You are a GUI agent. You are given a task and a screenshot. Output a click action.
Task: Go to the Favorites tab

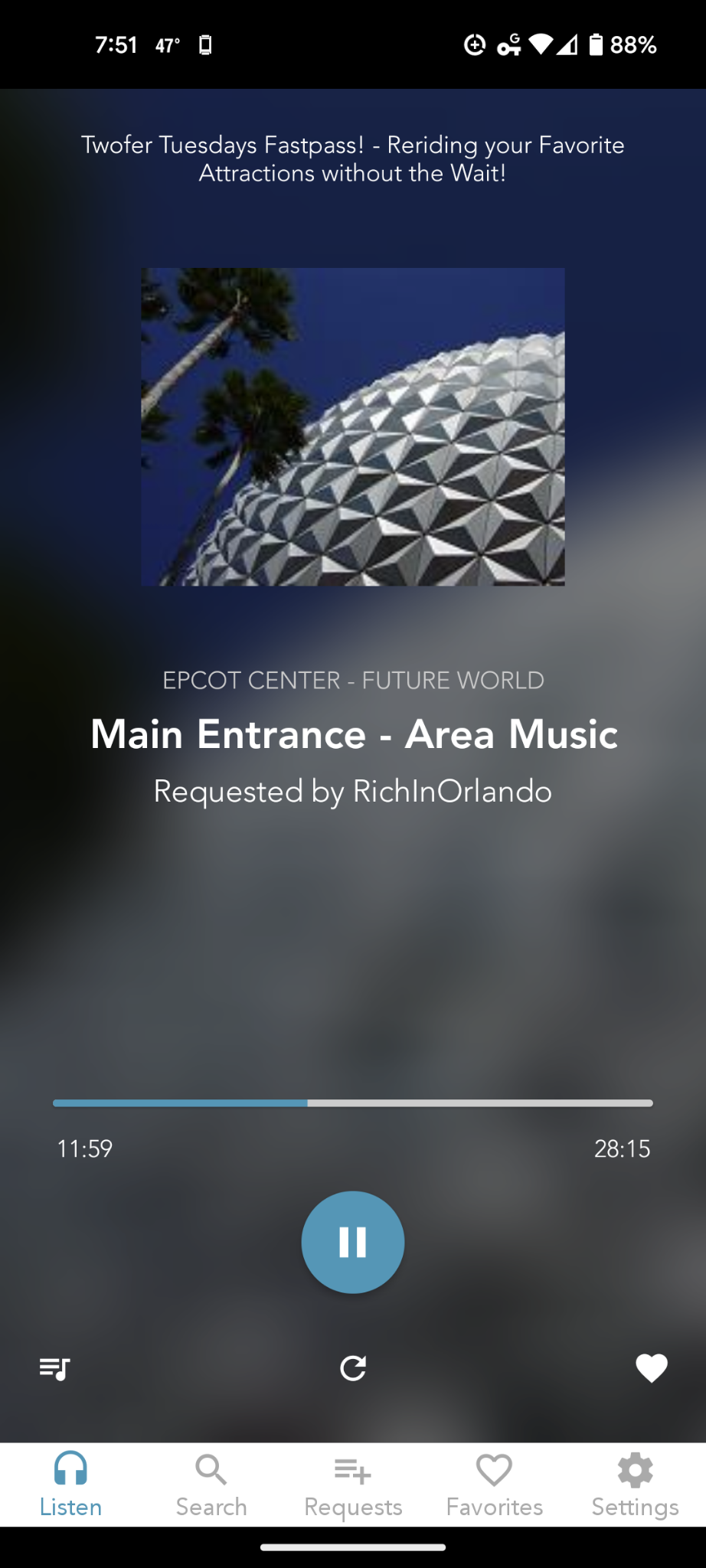pyautogui.click(x=494, y=1485)
